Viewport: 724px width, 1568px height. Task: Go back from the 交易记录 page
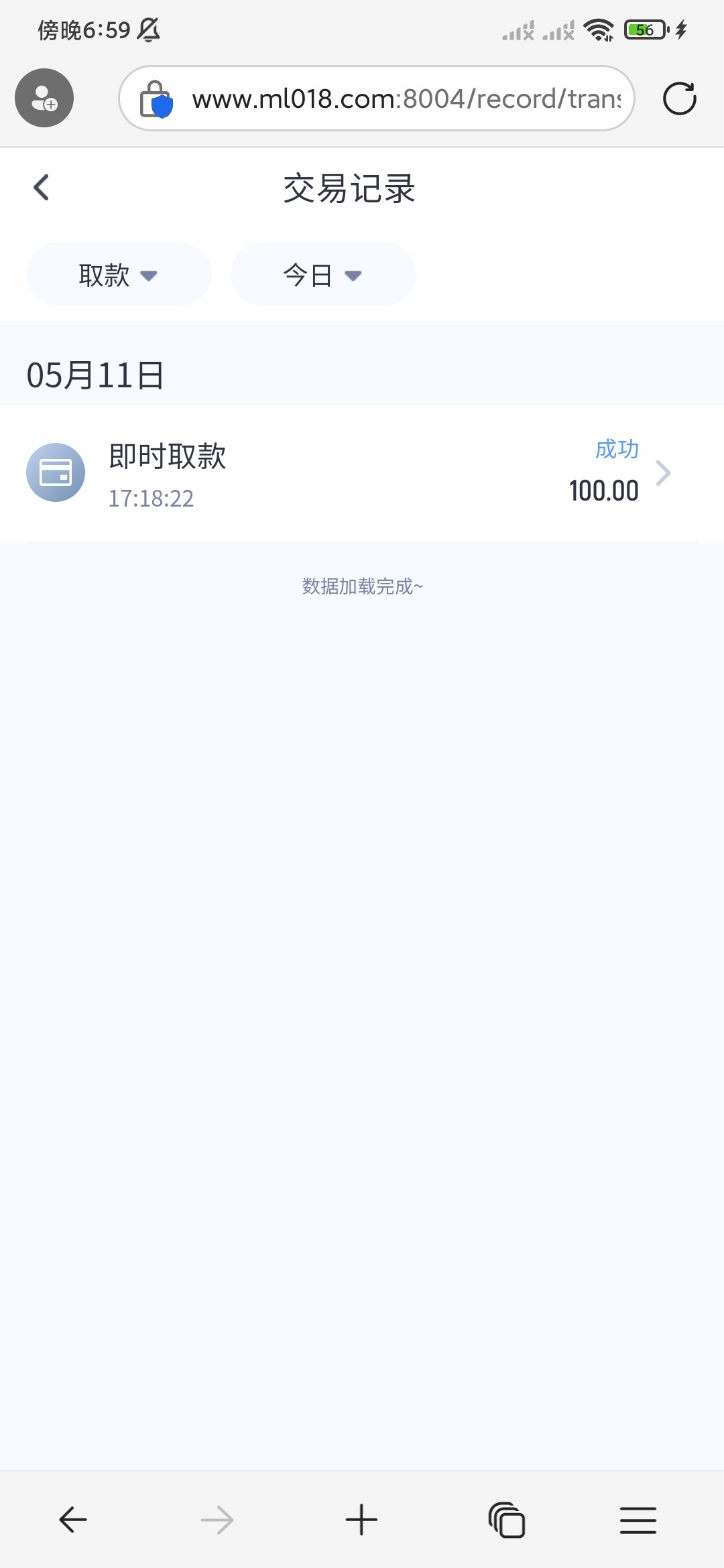pos(42,188)
